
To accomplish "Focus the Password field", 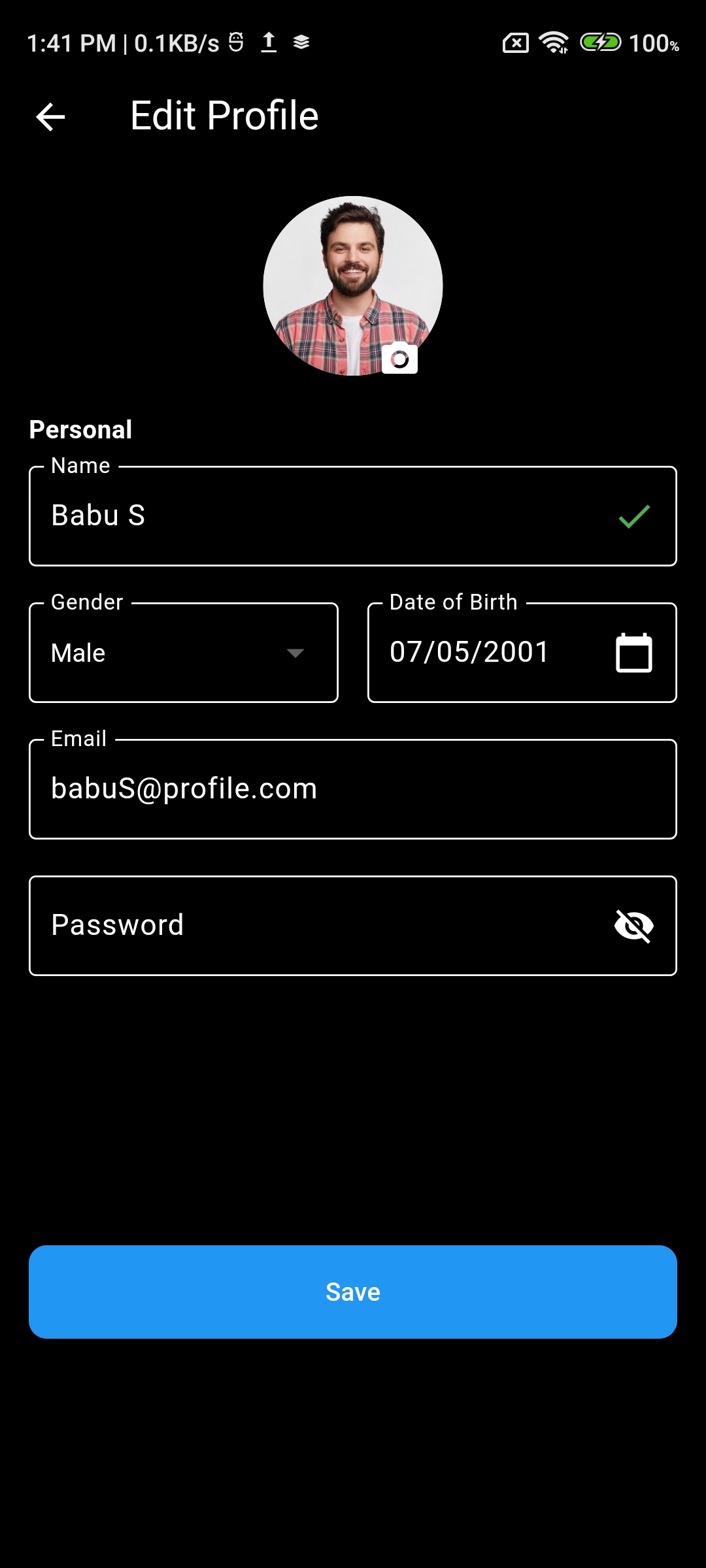I will click(x=314, y=926).
